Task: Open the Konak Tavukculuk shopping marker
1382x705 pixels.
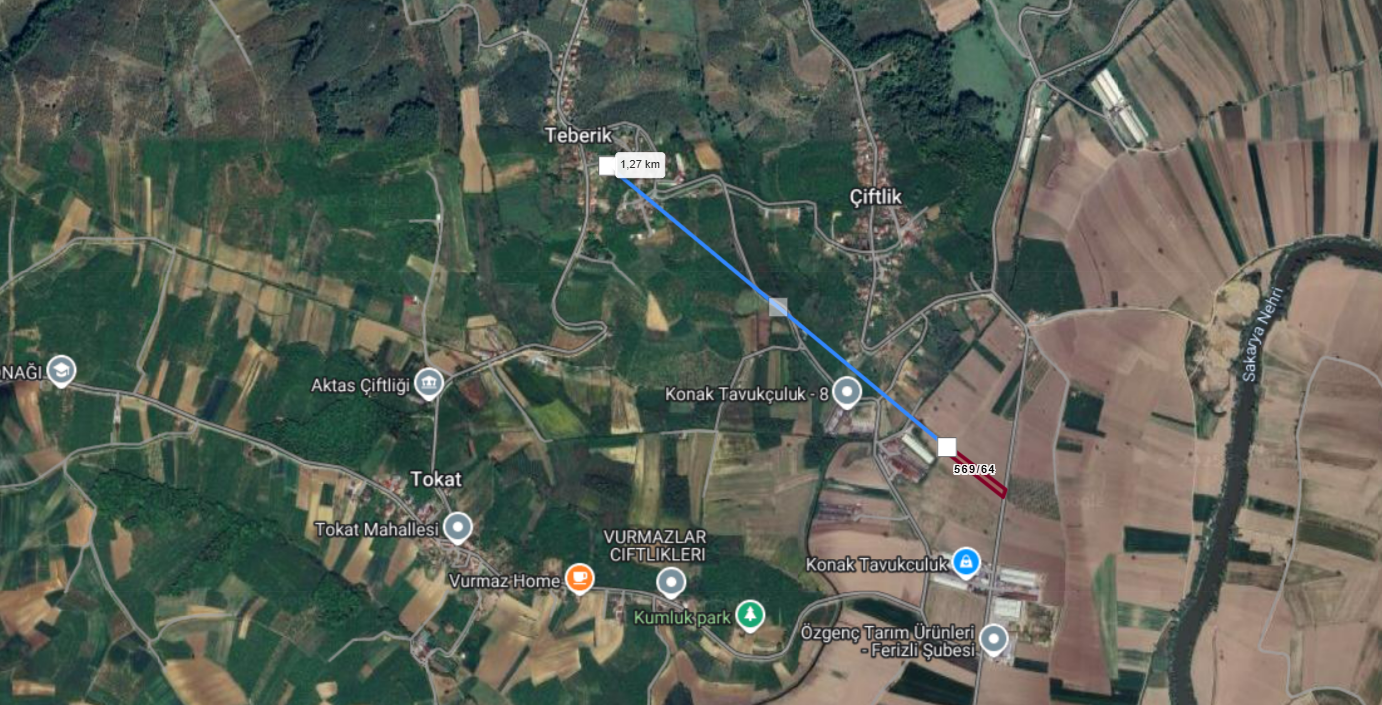Action: coord(965,562)
